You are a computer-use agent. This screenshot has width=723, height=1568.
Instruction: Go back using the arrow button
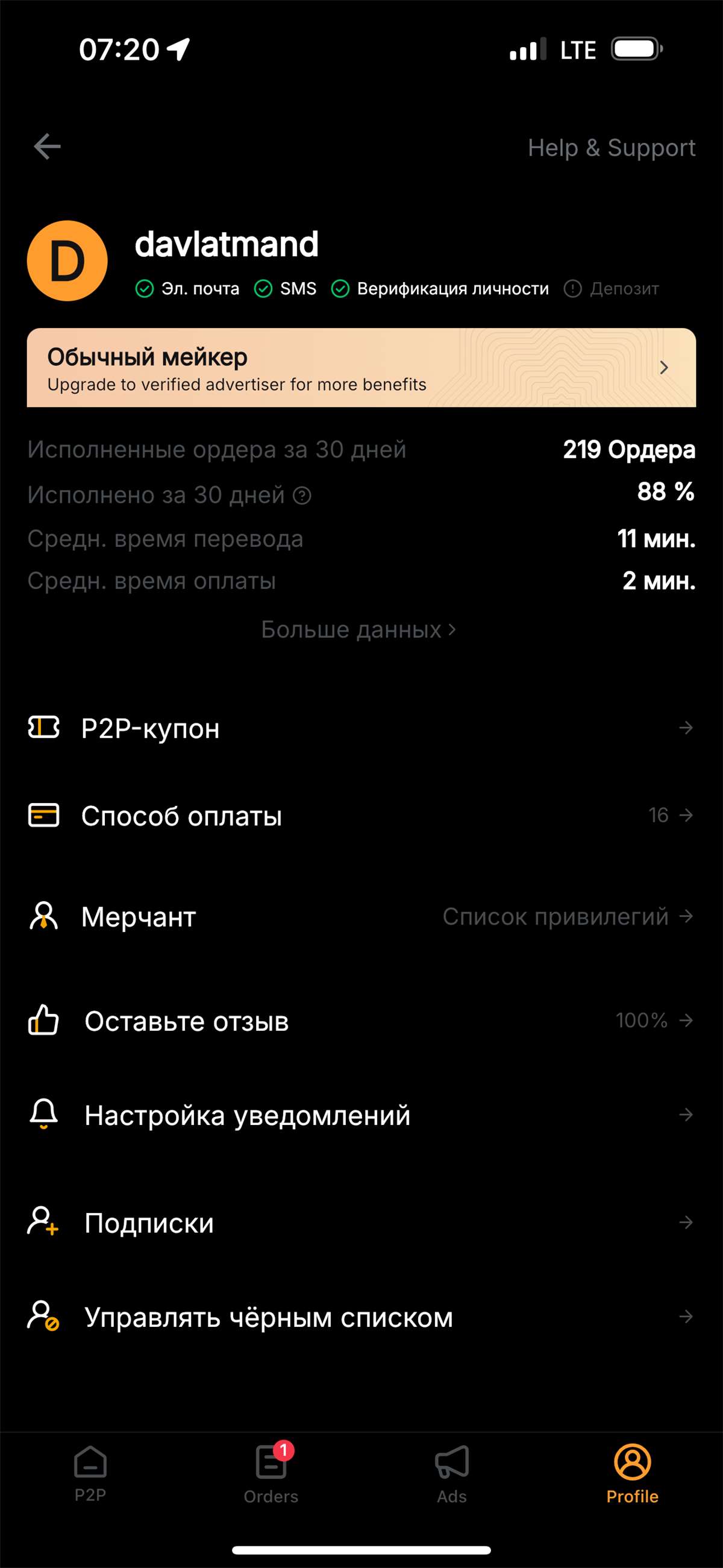47,145
